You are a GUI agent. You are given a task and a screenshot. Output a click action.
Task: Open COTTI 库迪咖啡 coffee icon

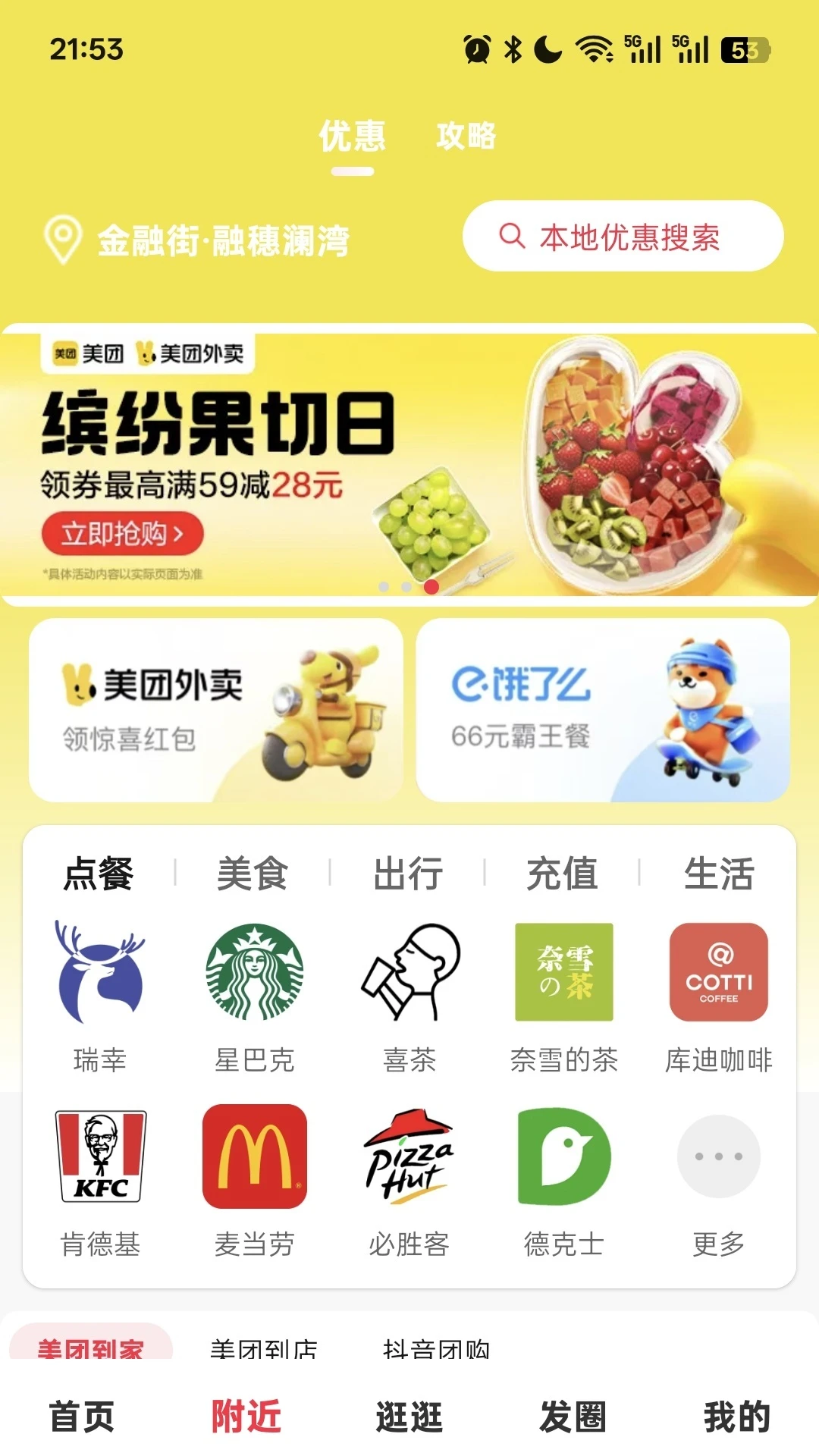coord(718,975)
